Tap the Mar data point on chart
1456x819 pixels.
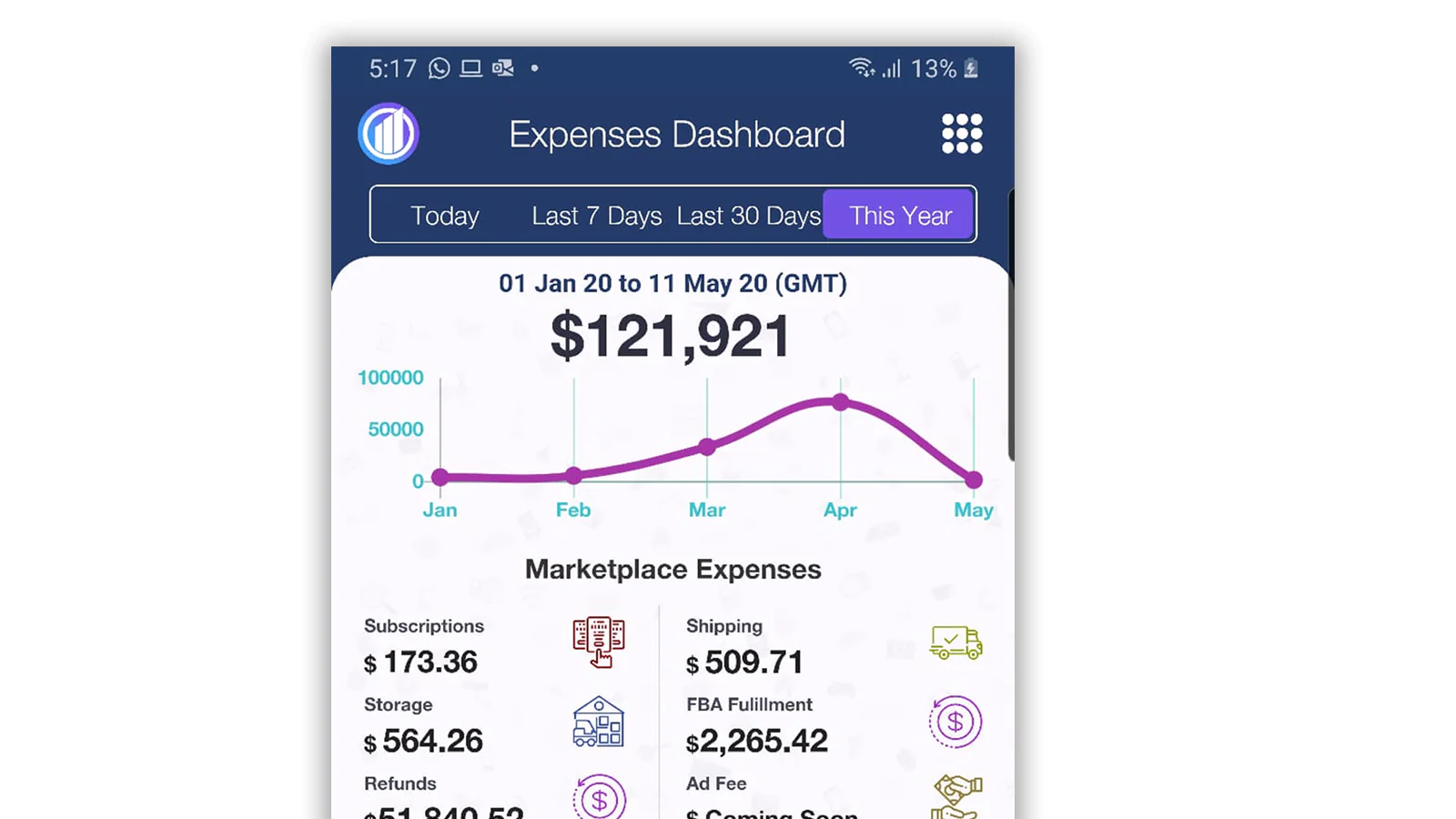[707, 447]
